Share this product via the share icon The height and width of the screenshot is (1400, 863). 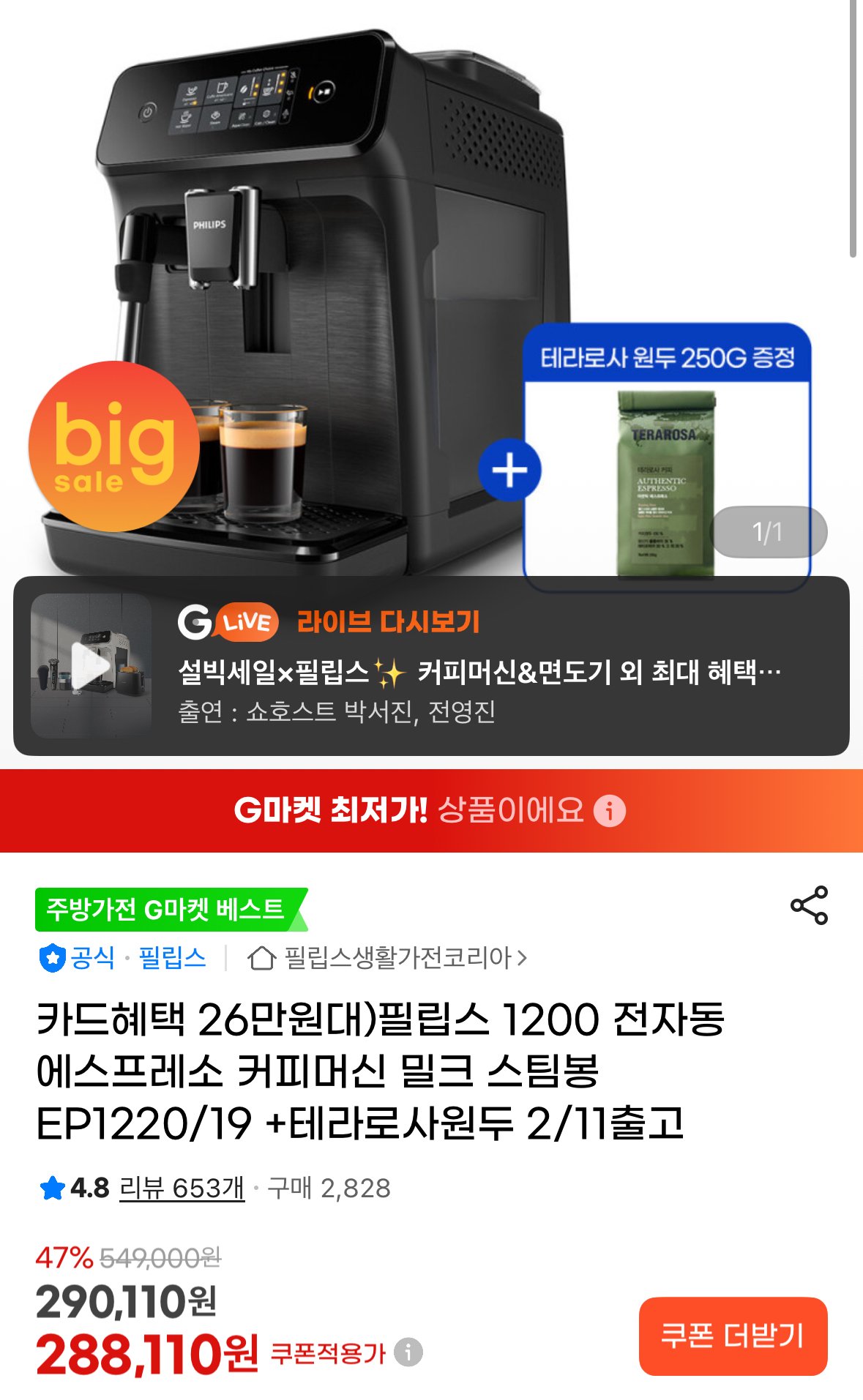809,905
